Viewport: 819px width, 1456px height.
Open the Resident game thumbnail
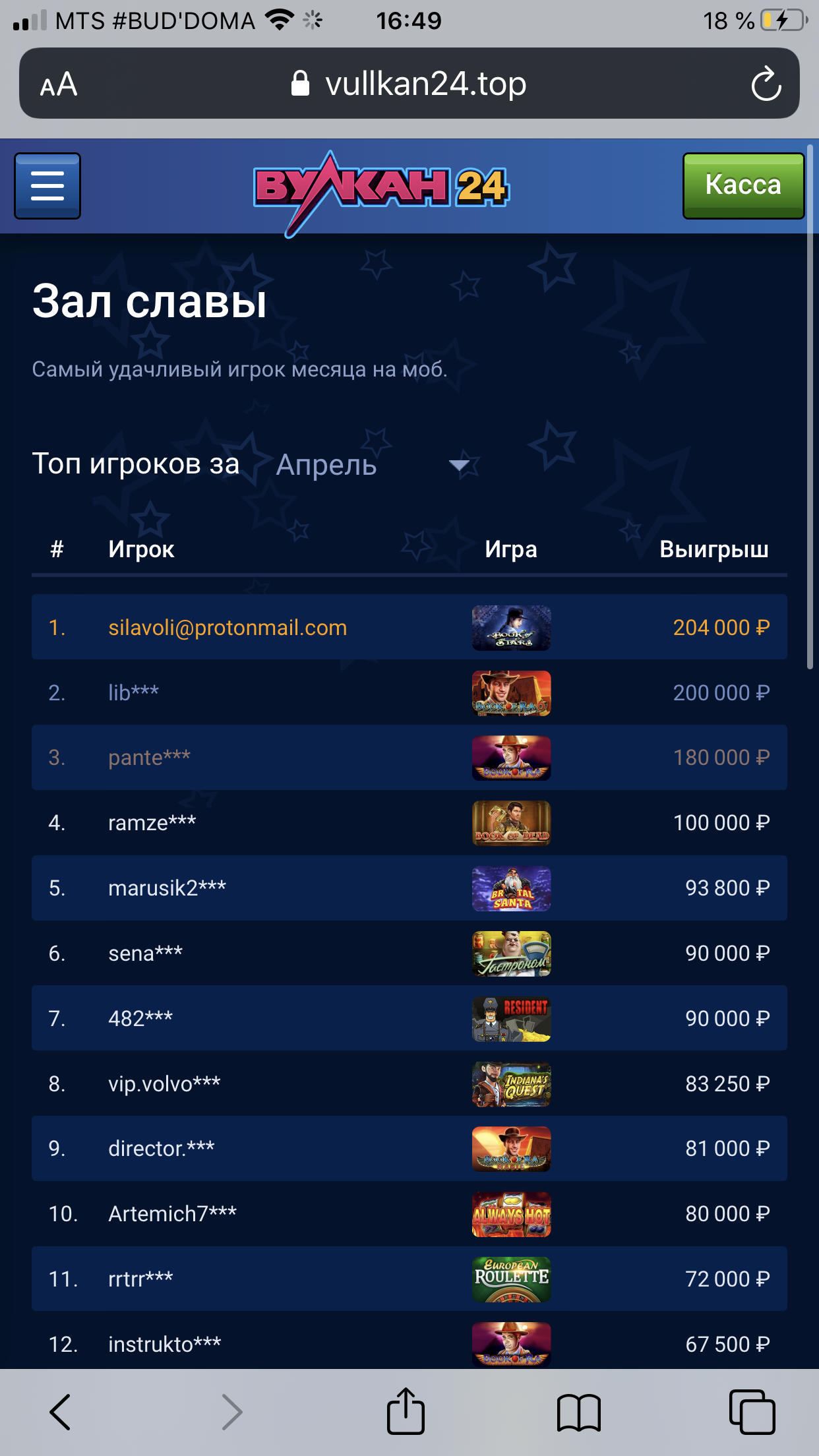tap(511, 1019)
